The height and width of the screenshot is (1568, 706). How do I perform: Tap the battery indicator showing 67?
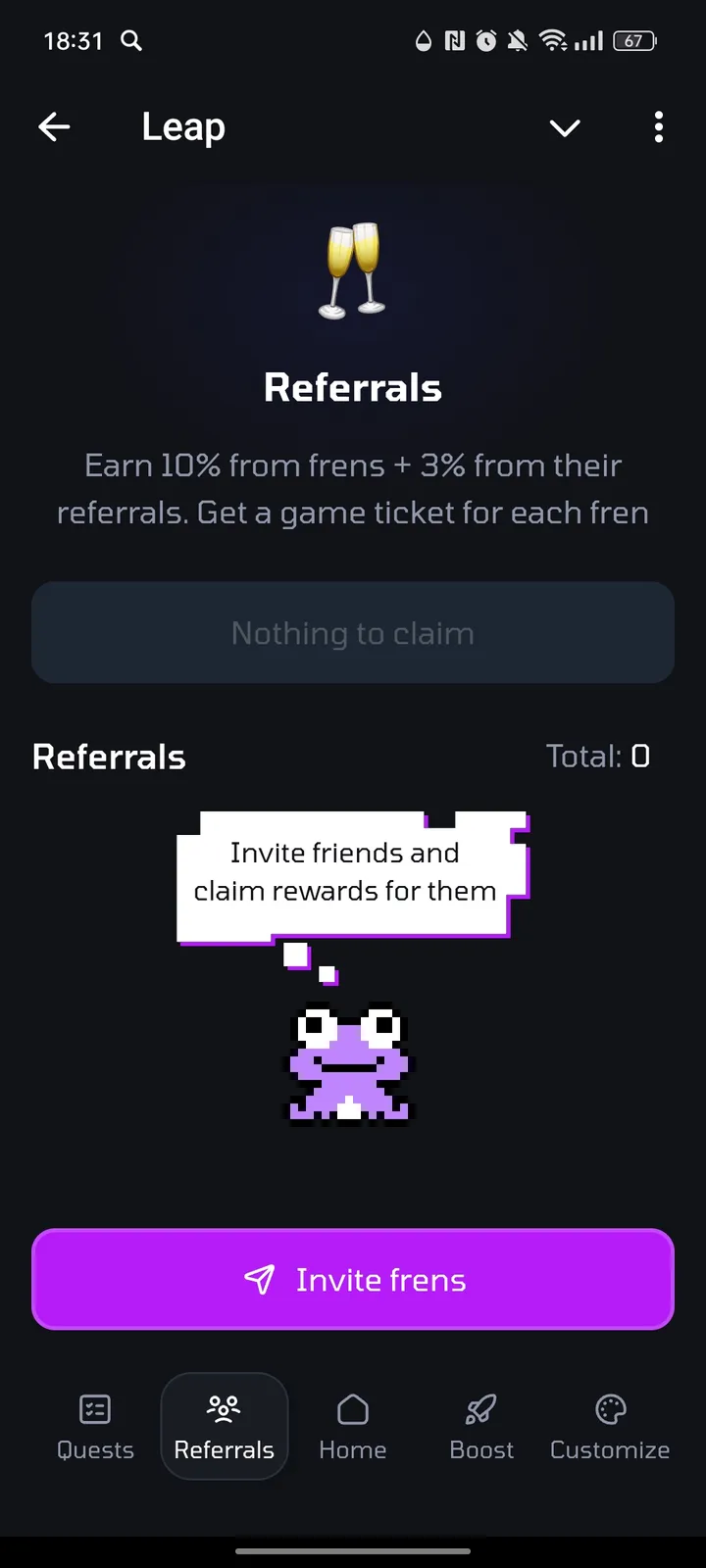[x=633, y=41]
